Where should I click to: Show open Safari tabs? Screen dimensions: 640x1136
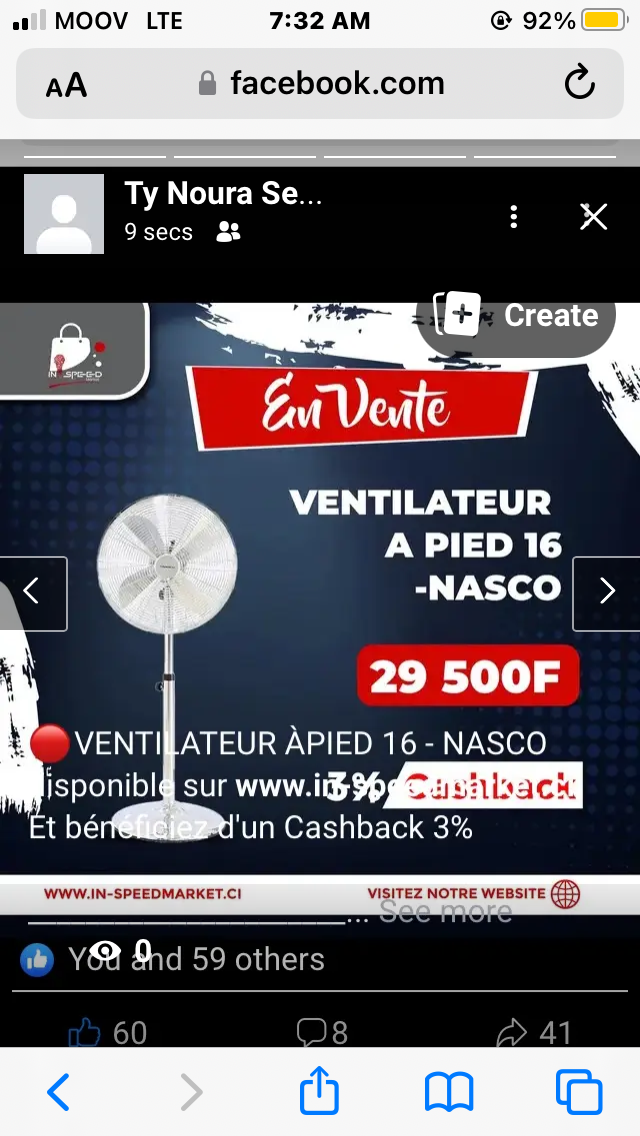coord(579,1092)
